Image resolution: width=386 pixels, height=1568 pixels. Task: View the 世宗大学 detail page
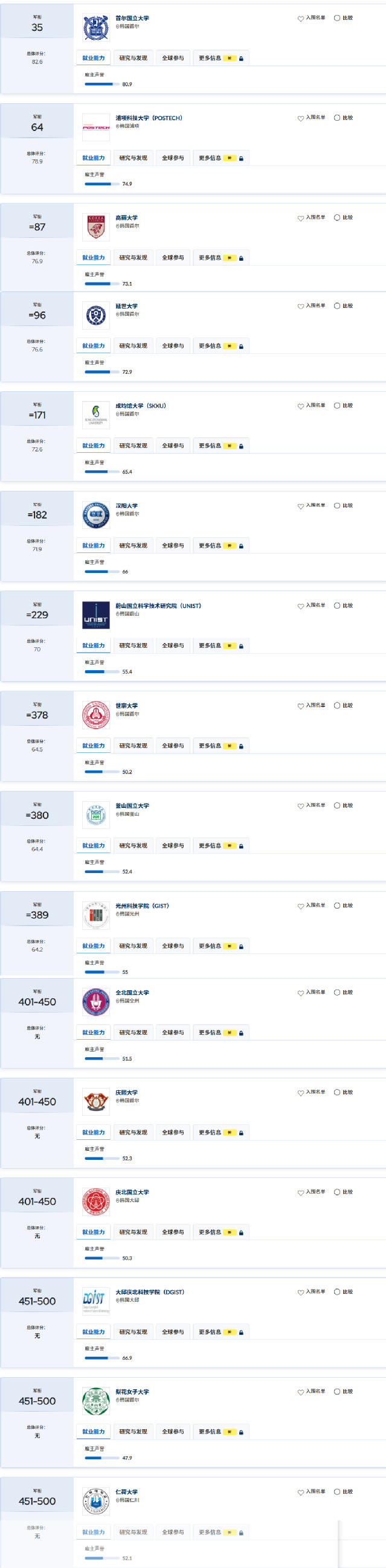pyautogui.click(x=127, y=706)
